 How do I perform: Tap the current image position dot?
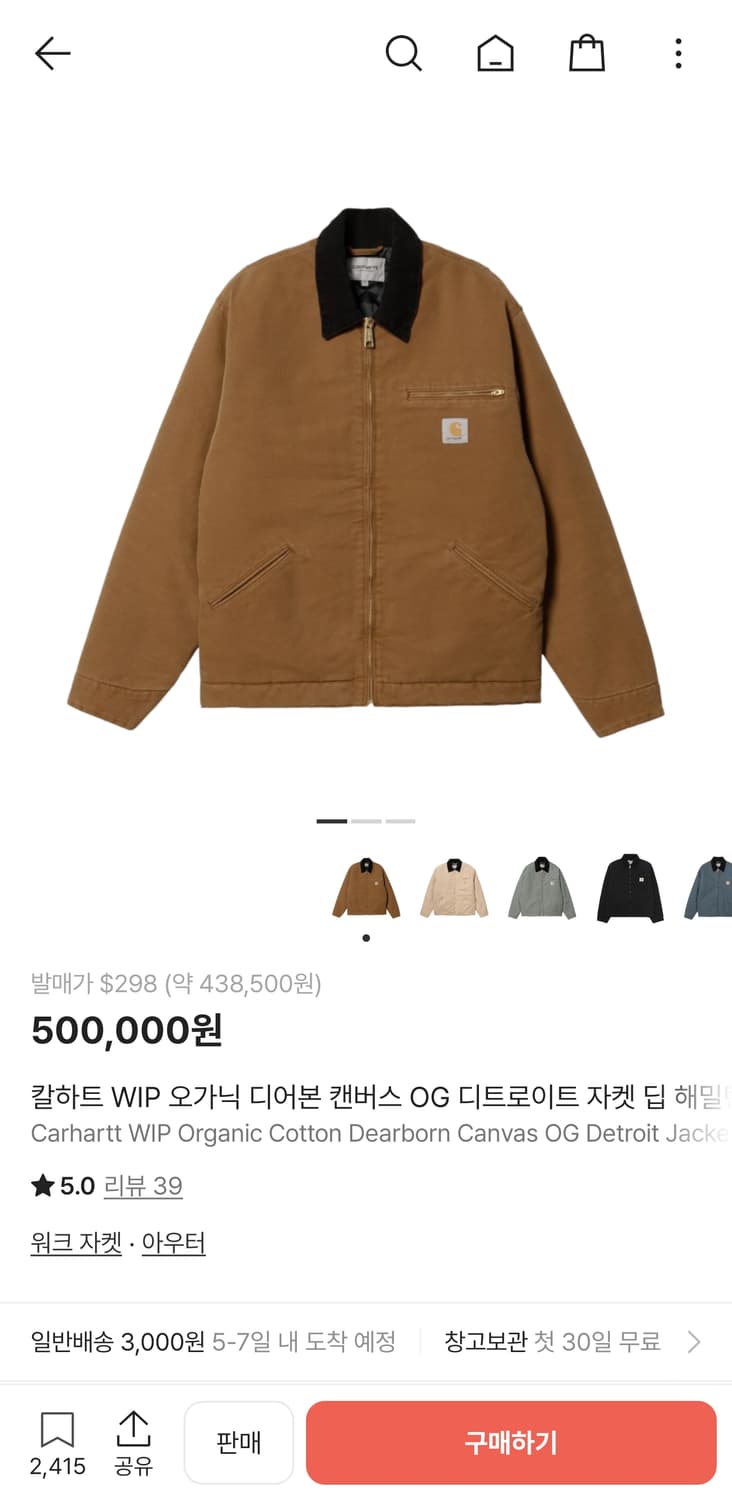[x=365, y=938]
